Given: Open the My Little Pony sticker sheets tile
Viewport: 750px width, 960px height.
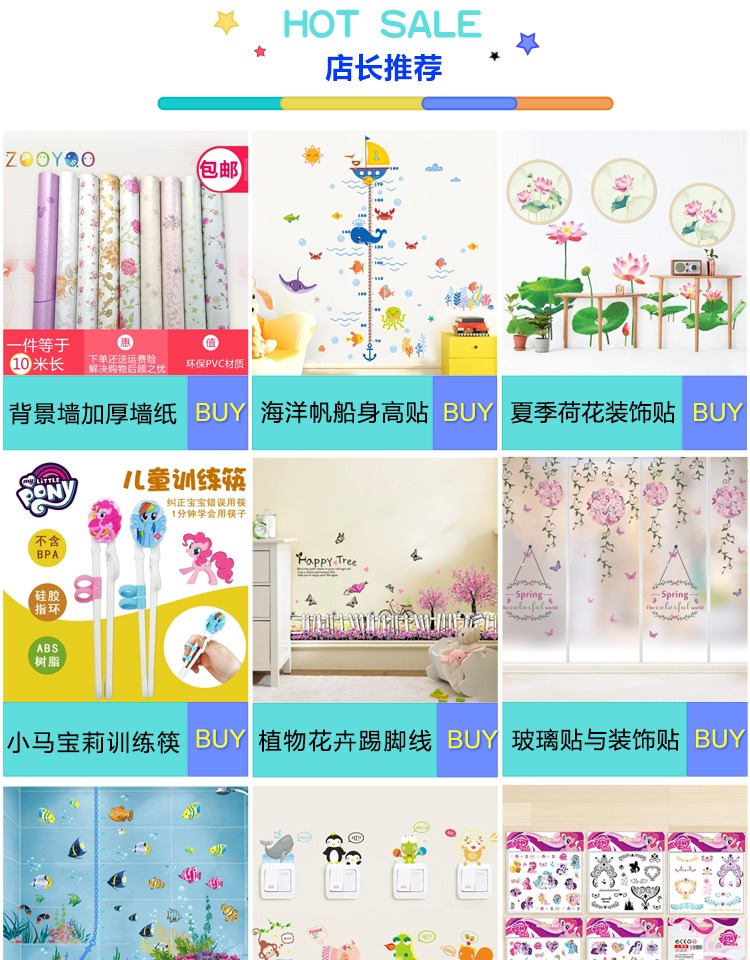Looking at the screenshot, I should [x=624, y=873].
